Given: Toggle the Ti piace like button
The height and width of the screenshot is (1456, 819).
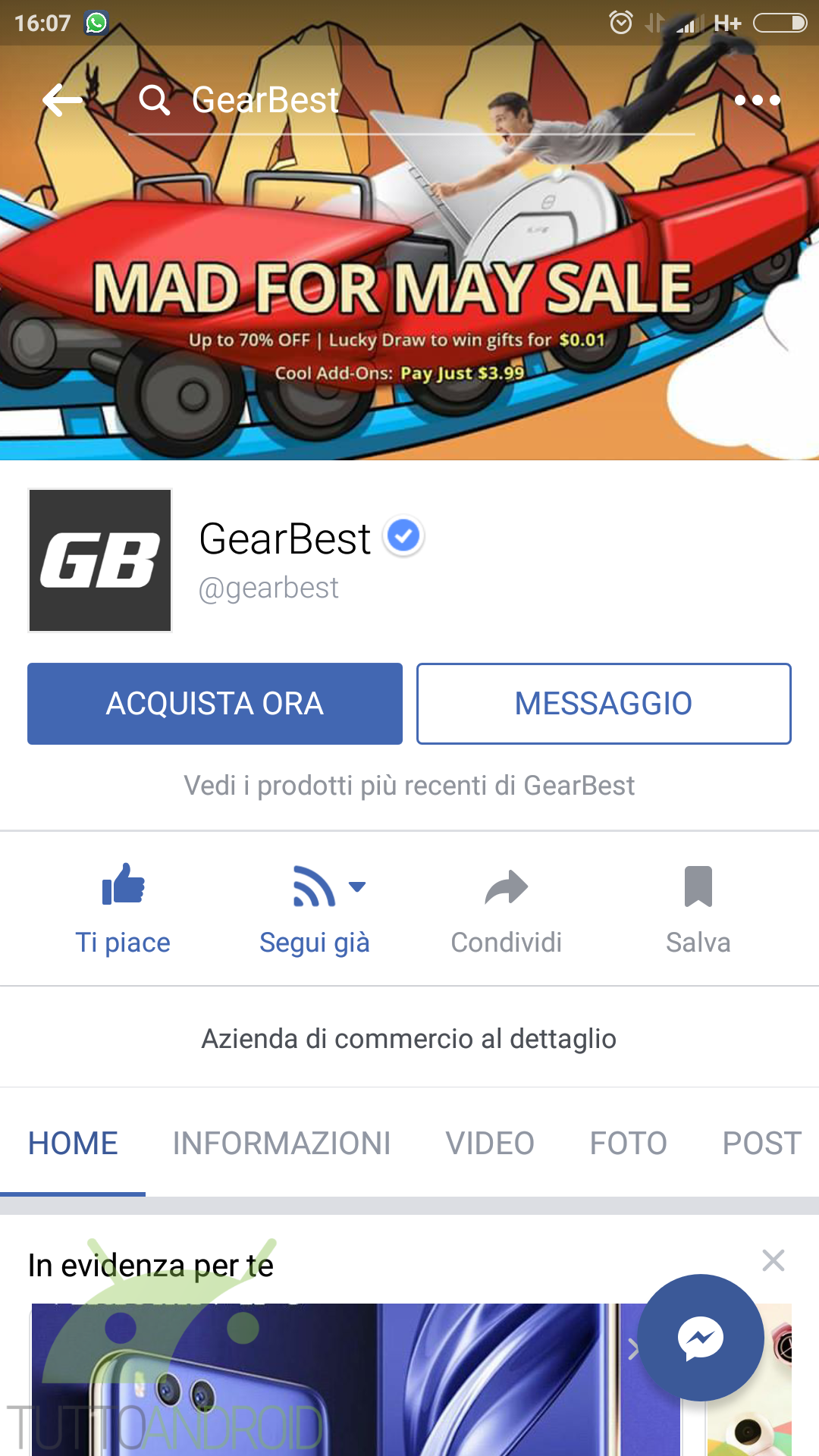Looking at the screenshot, I should 123,908.
